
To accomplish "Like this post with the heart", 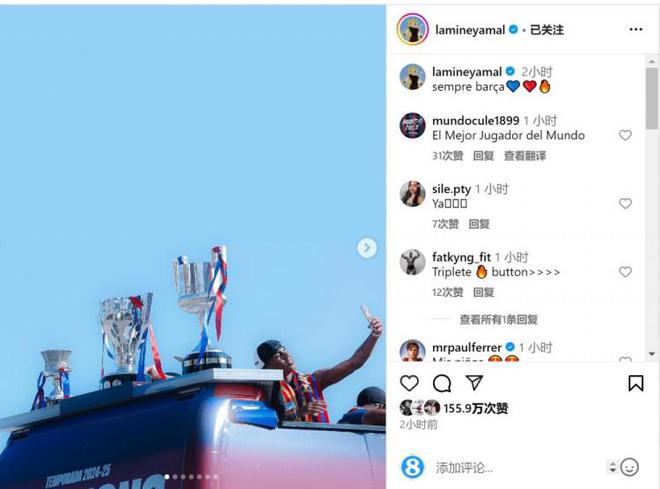I will click(x=409, y=383).
